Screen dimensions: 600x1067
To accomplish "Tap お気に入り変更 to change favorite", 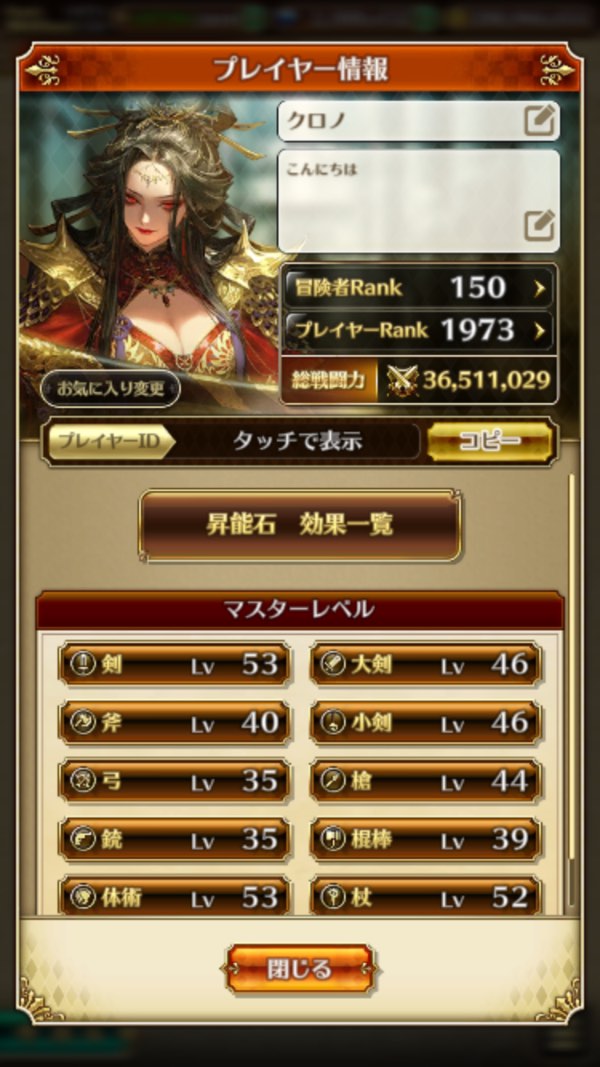I will (x=111, y=389).
